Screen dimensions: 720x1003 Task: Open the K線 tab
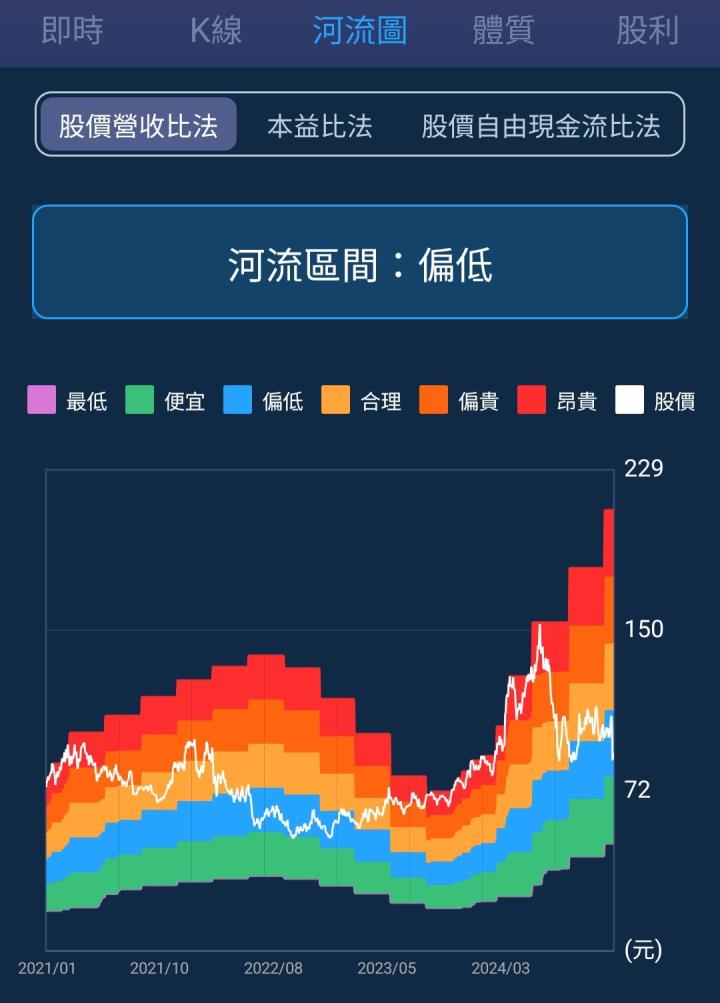coord(215,30)
